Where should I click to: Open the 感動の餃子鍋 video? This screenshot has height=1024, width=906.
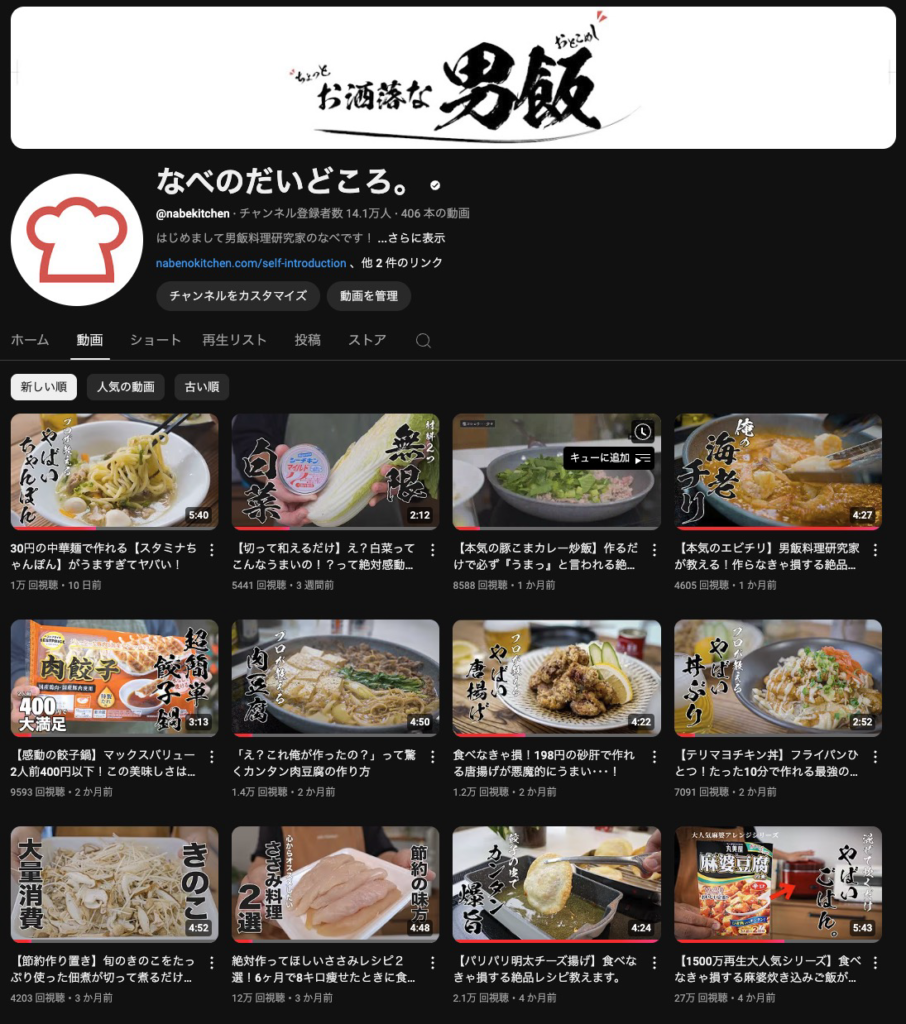tap(114, 678)
